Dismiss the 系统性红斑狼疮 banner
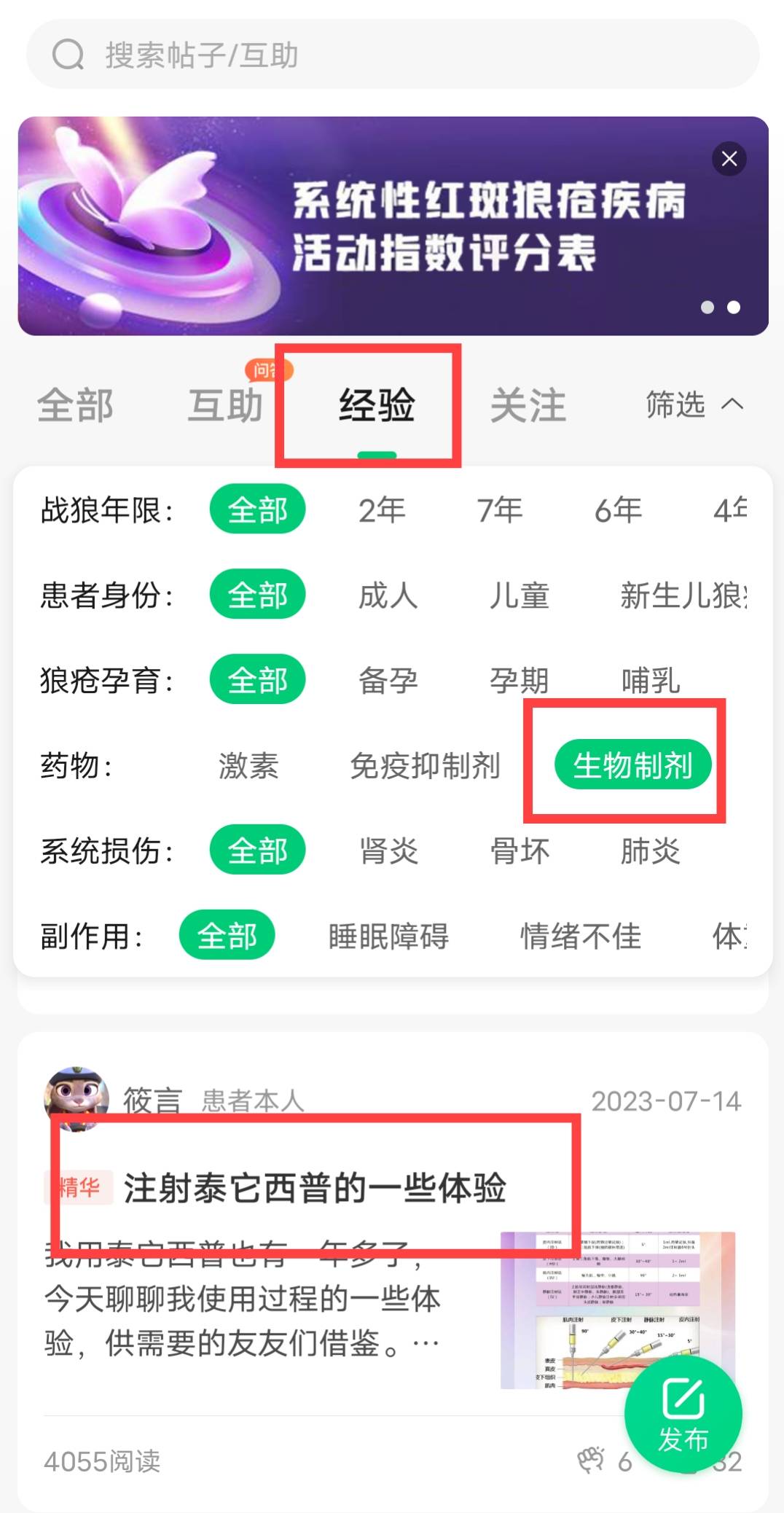784x1513 pixels. (729, 159)
